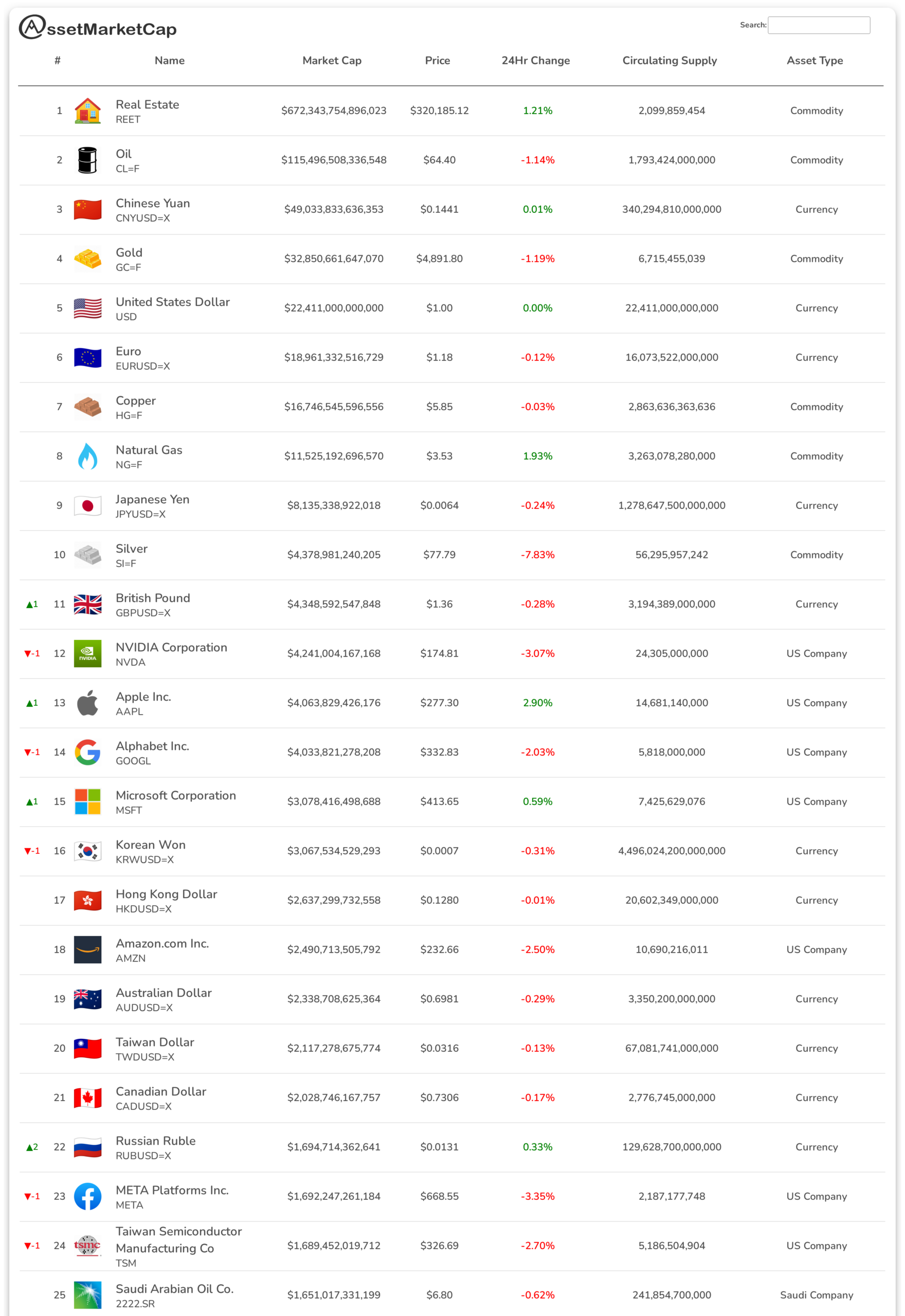Image resolution: width=905 pixels, height=1316 pixels.
Task: Click the Microsoft four-square logo
Action: [87, 801]
